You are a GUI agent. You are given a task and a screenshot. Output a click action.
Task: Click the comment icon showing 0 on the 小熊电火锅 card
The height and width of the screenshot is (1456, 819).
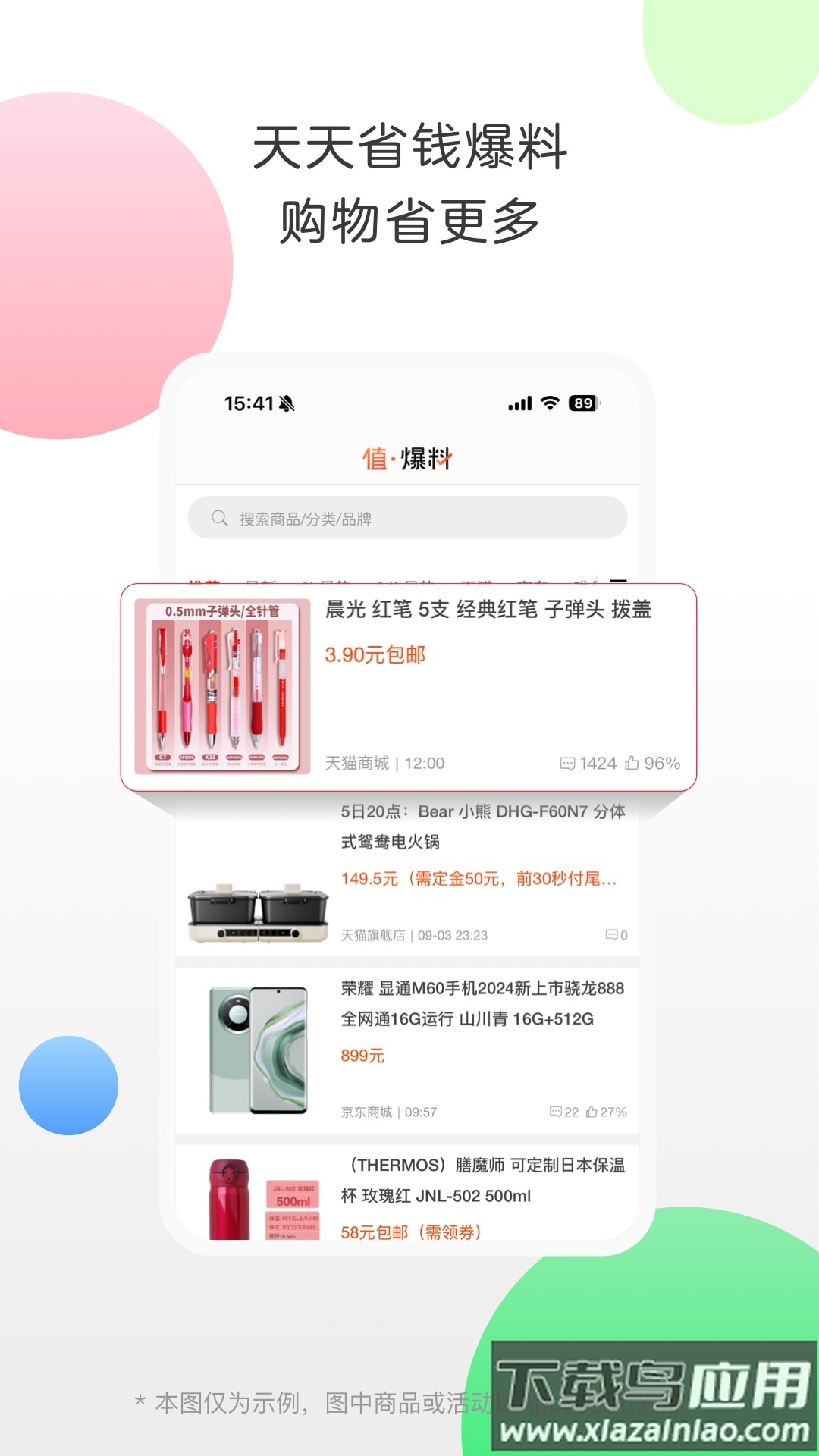pyautogui.click(x=611, y=935)
